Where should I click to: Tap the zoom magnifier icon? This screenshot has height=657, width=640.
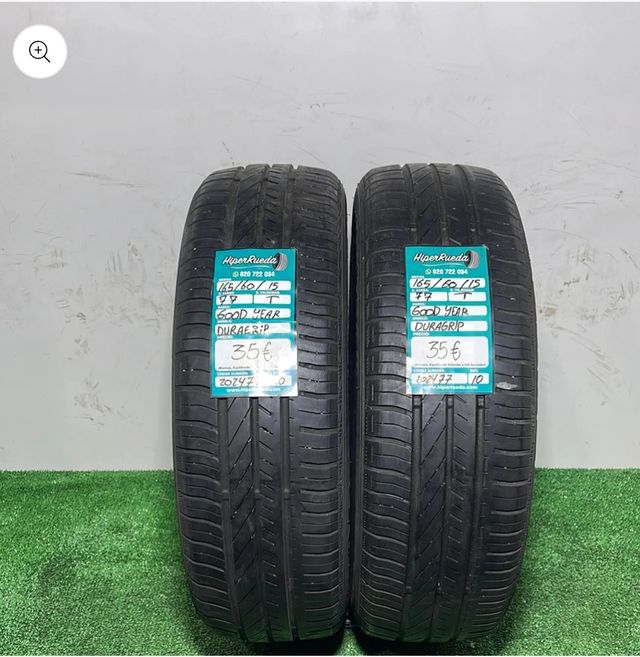(x=40, y=52)
